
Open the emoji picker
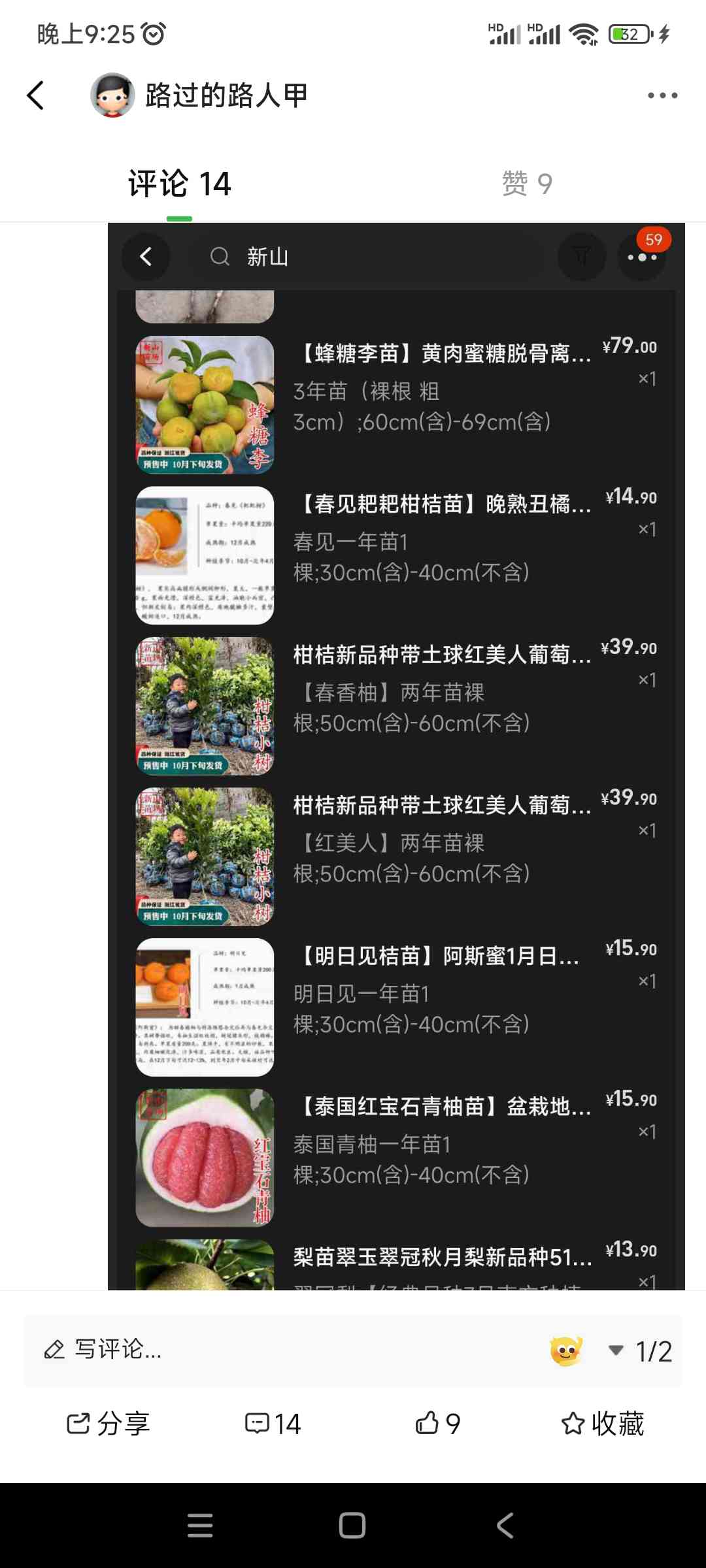[x=566, y=1350]
